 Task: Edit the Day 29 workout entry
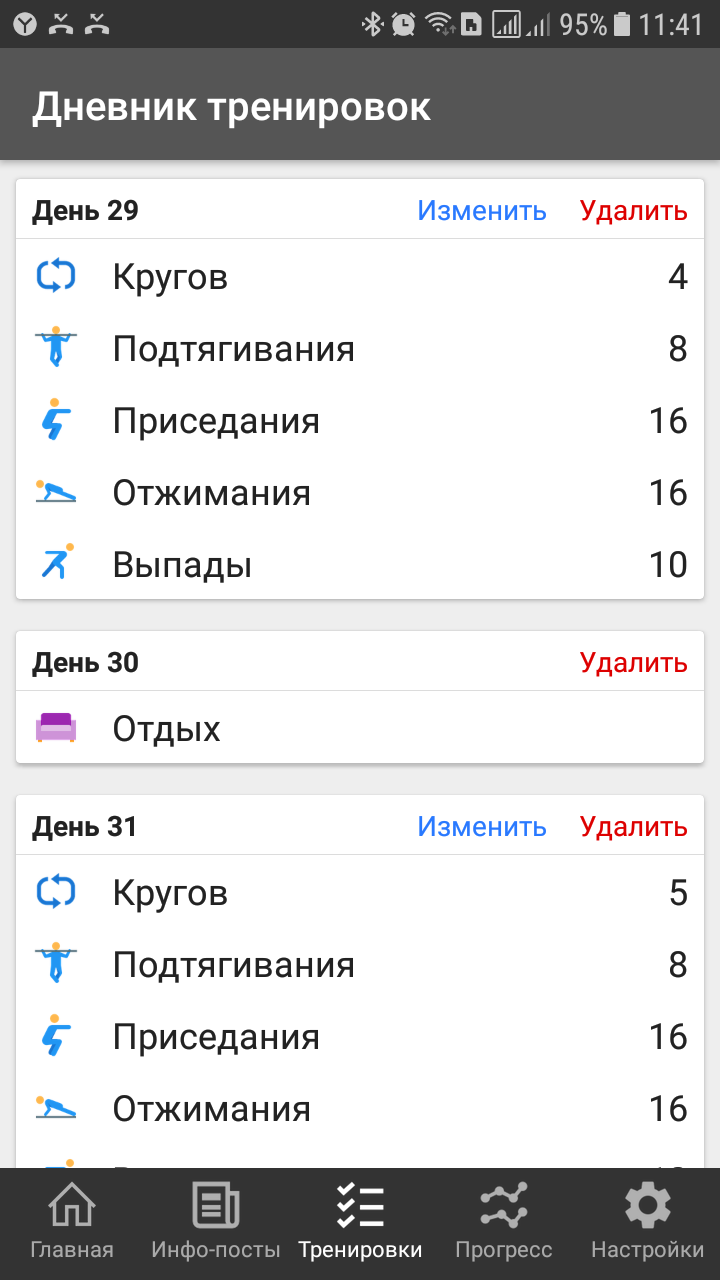click(x=482, y=211)
